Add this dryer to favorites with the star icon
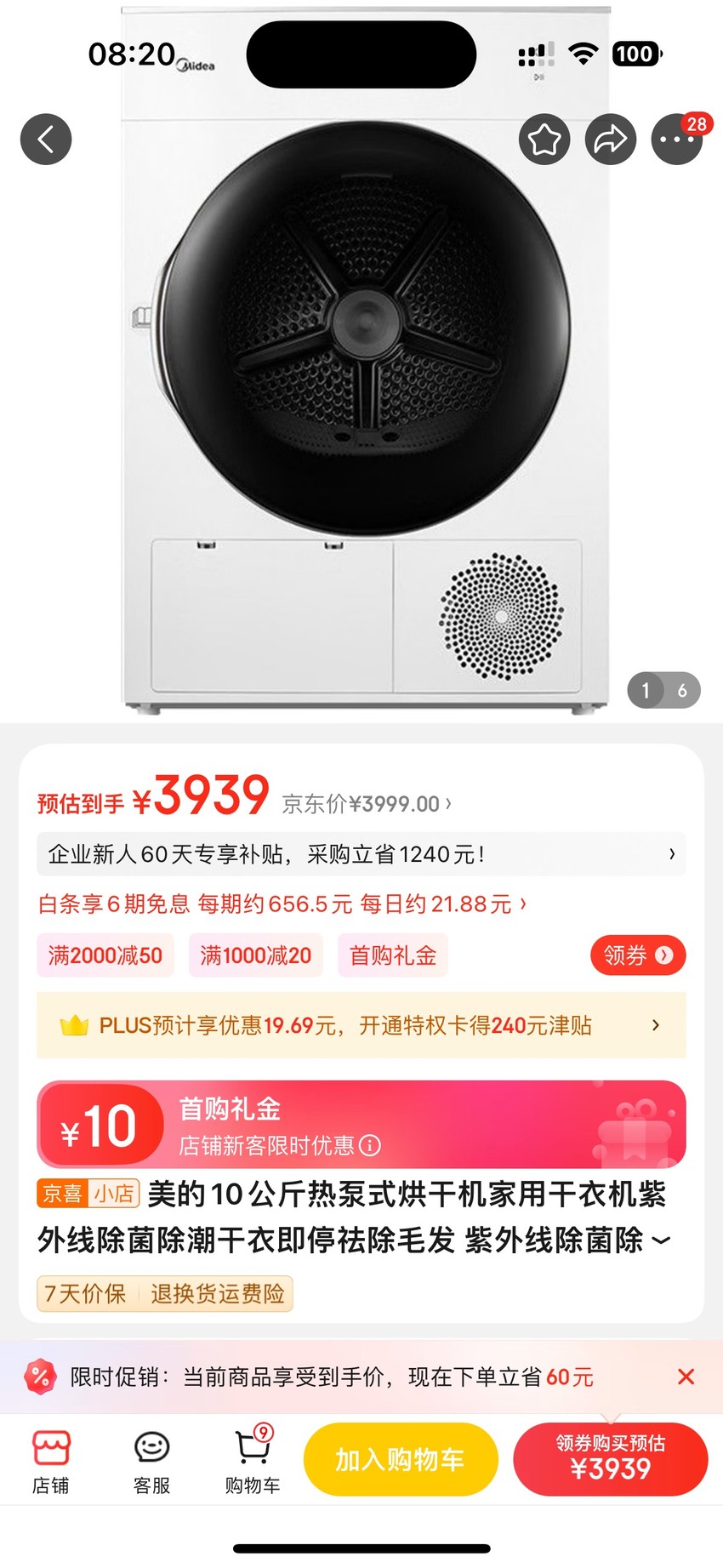723x1568 pixels. coord(544,139)
